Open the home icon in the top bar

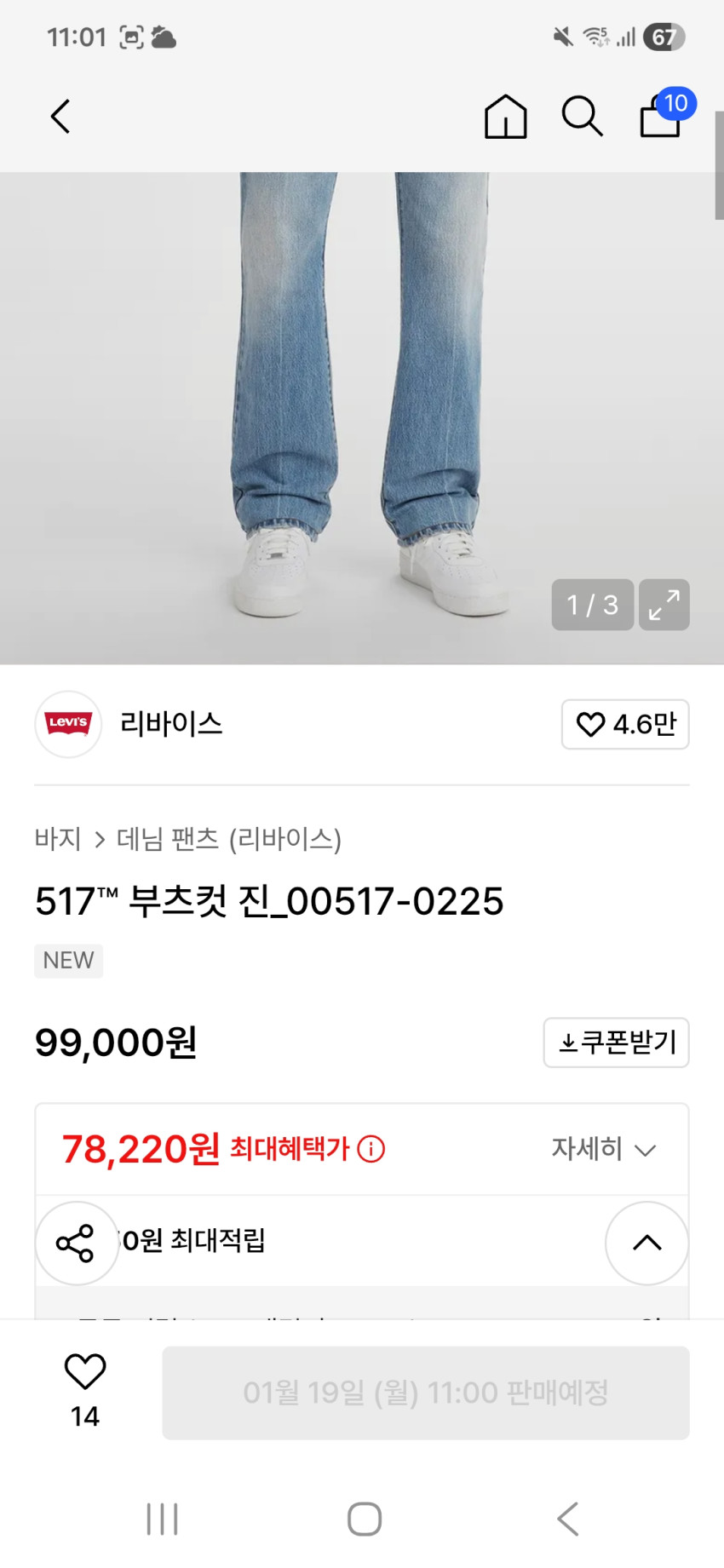coord(505,117)
